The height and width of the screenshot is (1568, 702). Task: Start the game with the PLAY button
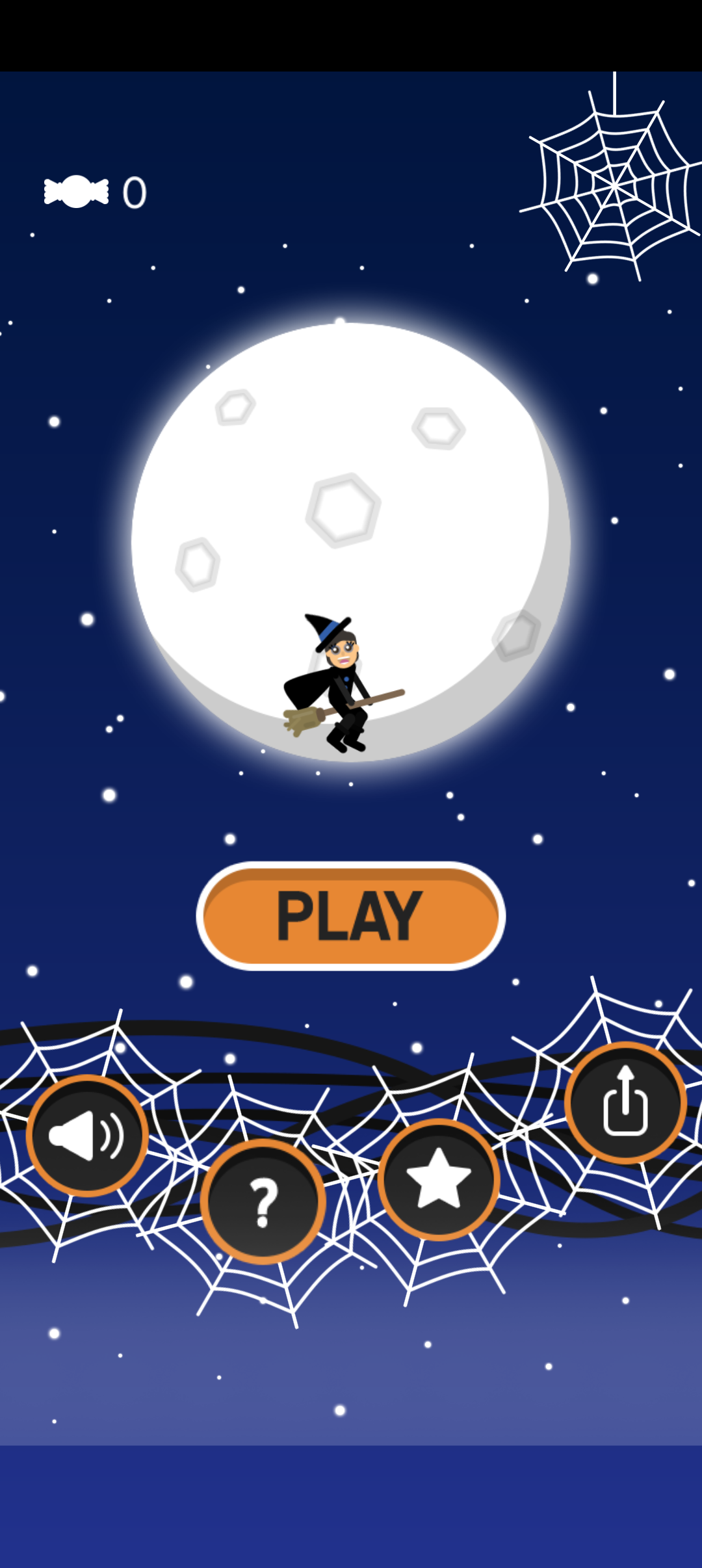[350, 915]
